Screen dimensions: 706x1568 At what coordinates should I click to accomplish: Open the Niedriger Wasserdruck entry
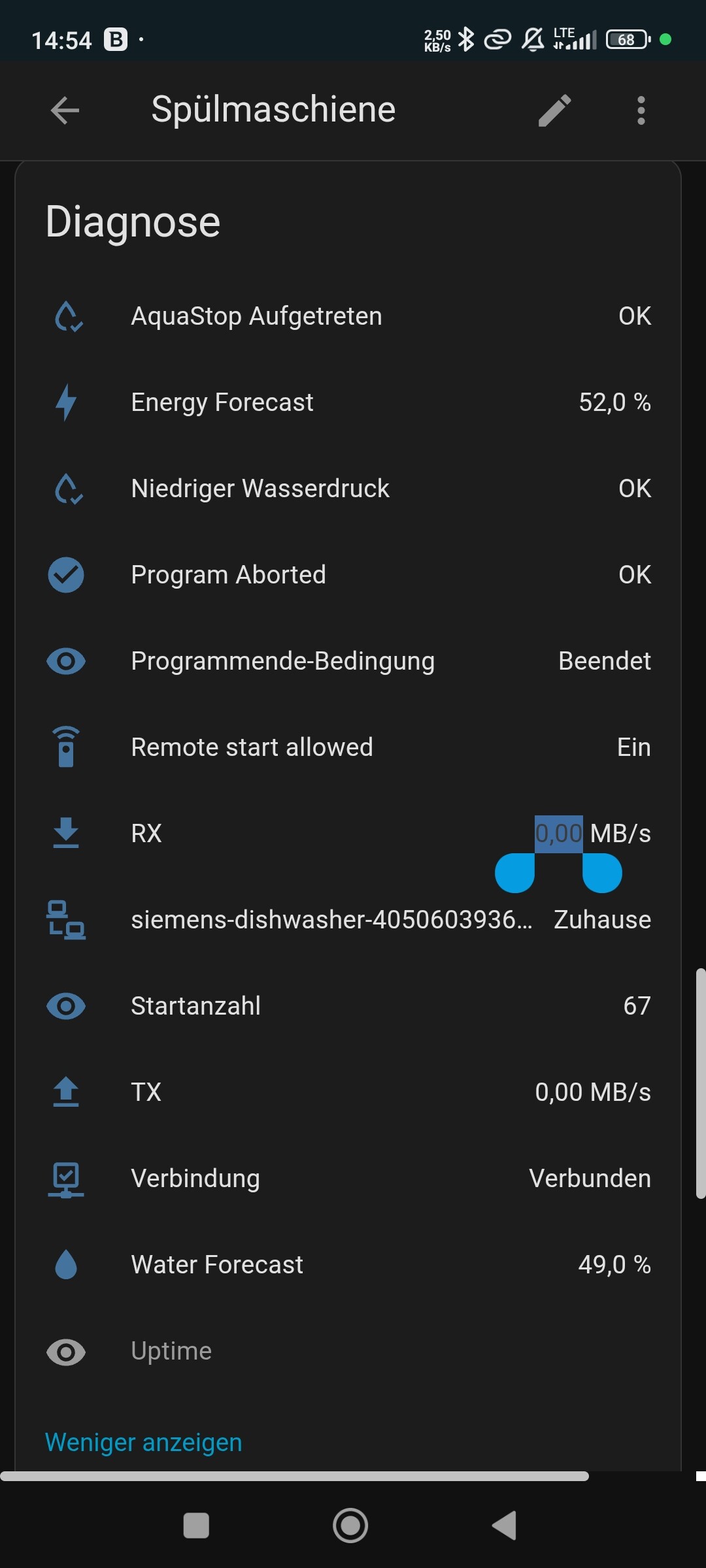click(x=260, y=489)
